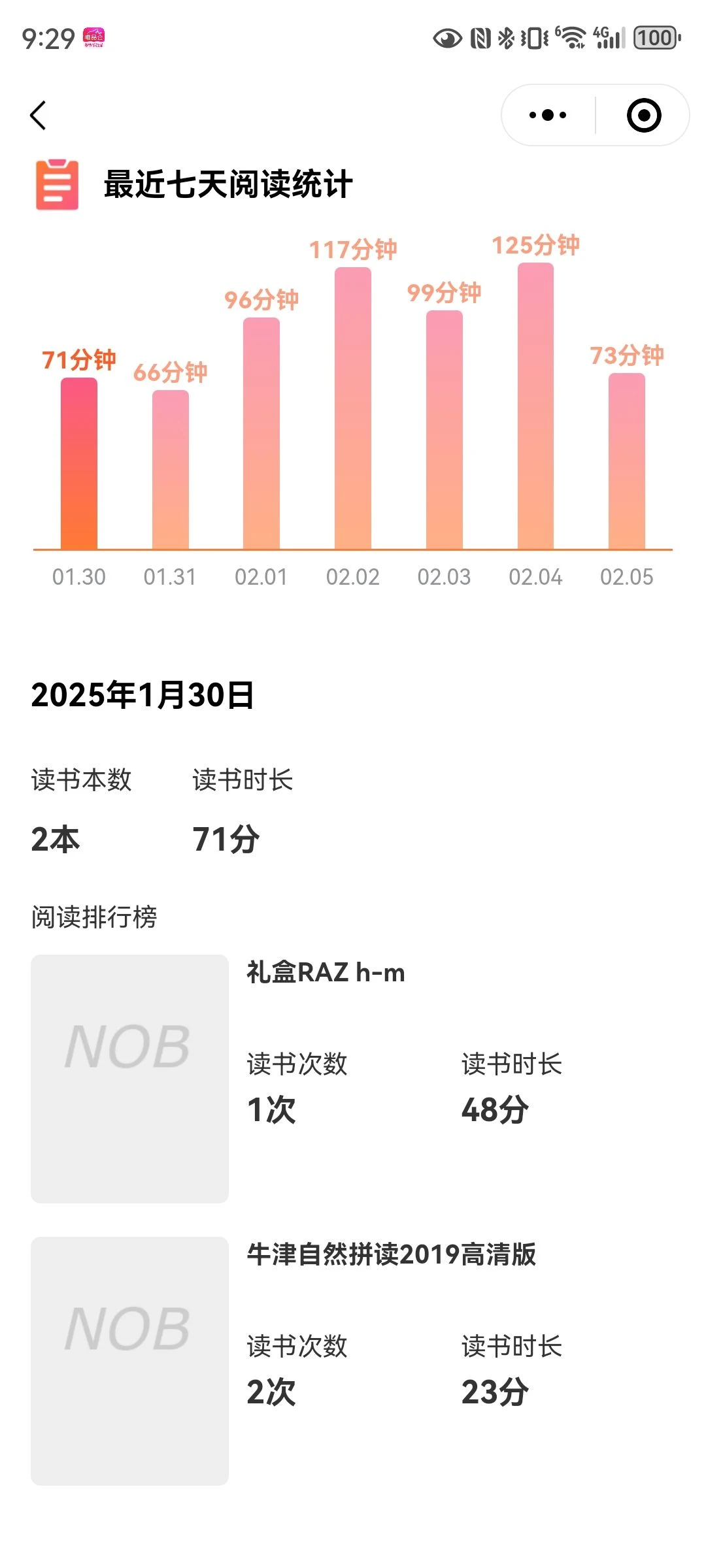Screen dimensions: 706x1568
Task: Select the 02.01 bar showing 96分钟
Action: 261,433
